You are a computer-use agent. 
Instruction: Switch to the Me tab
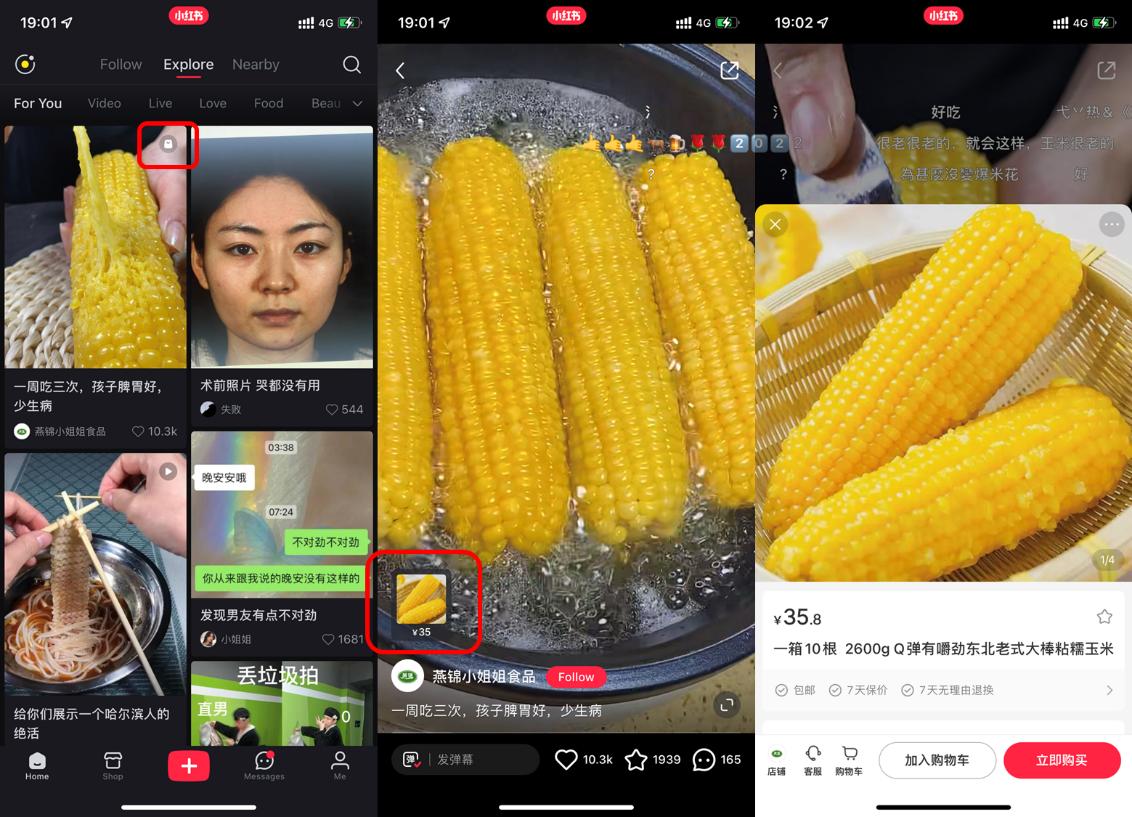(340, 765)
